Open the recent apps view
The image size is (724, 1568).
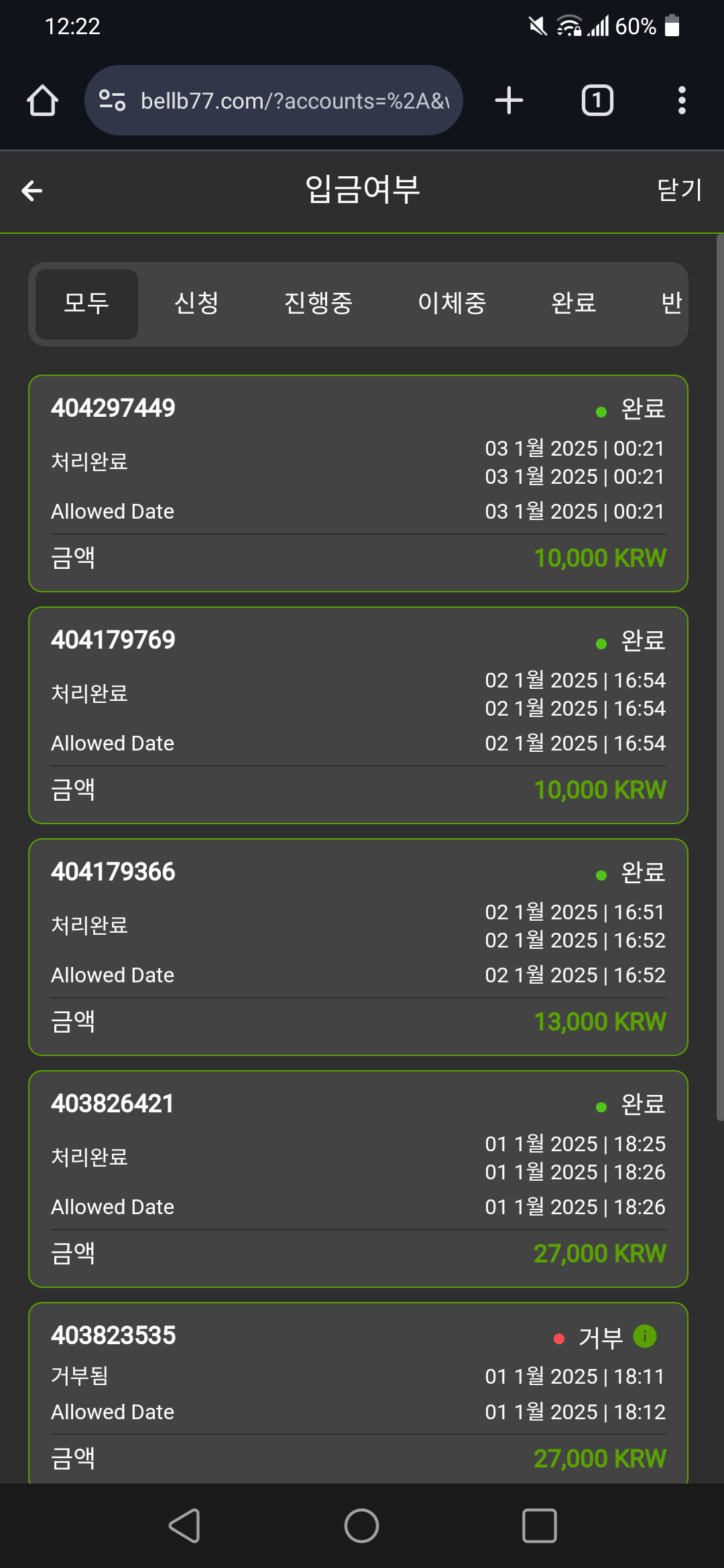coord(539,1526)
